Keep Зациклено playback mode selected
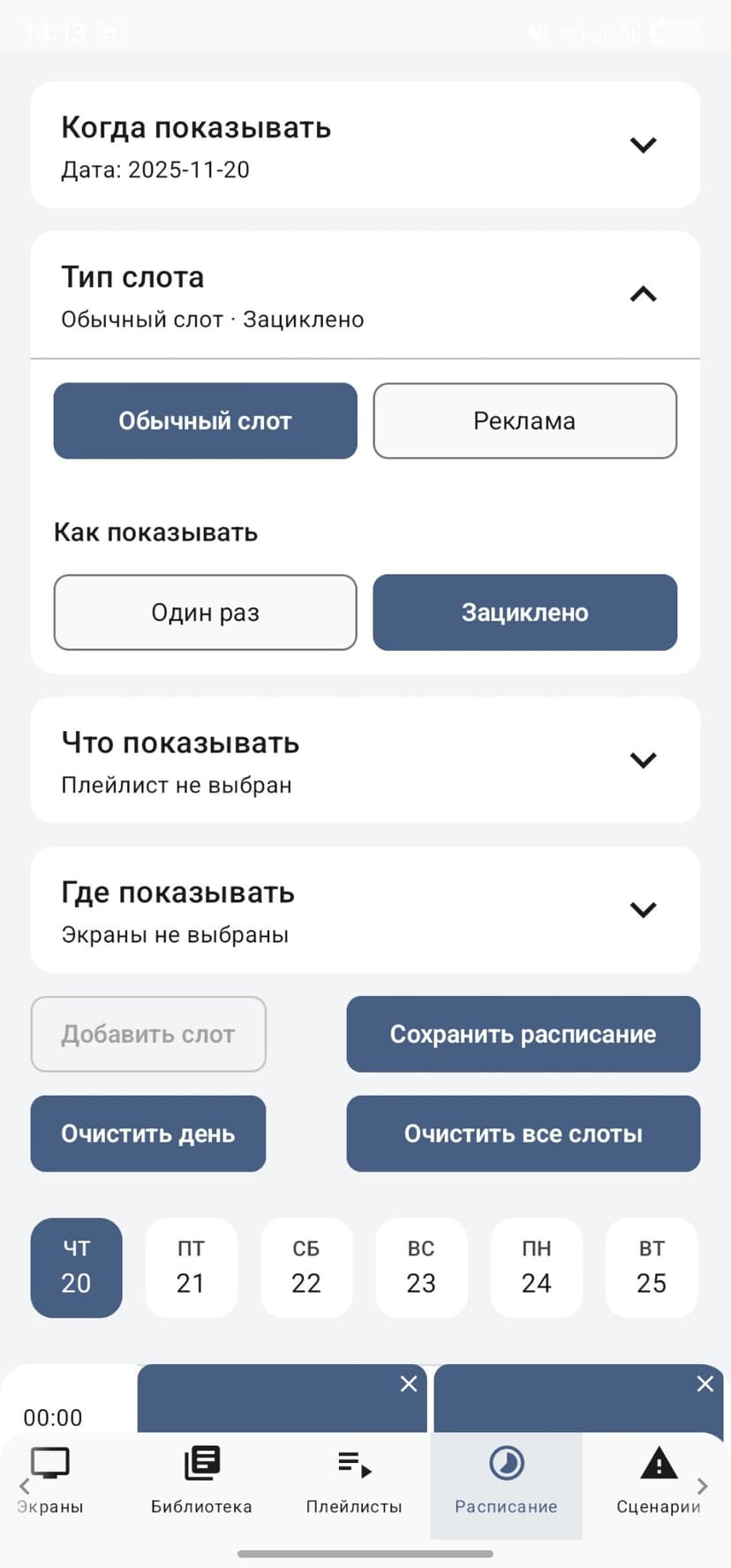Screen dimensions: 731x1568 click(x=524, y=613)
